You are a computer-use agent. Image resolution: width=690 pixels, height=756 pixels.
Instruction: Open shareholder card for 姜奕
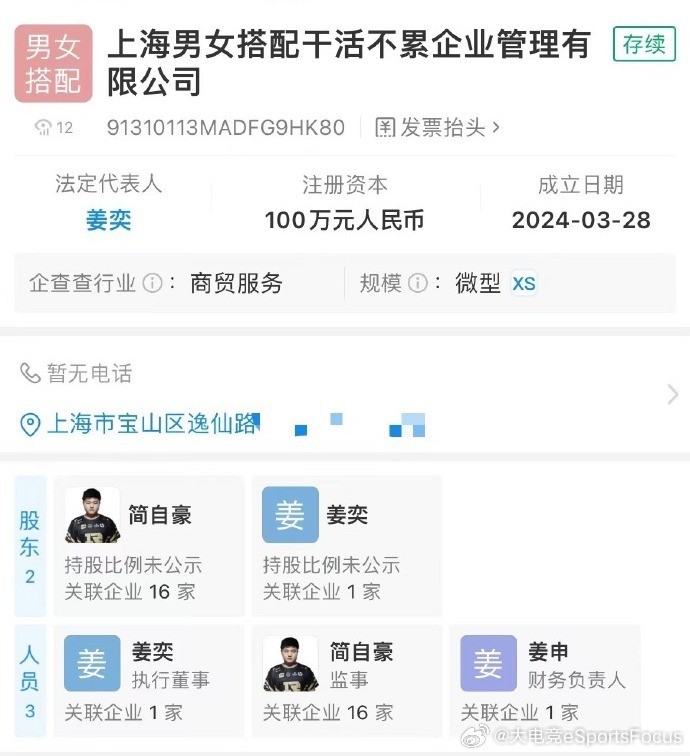tap(345, 545)
